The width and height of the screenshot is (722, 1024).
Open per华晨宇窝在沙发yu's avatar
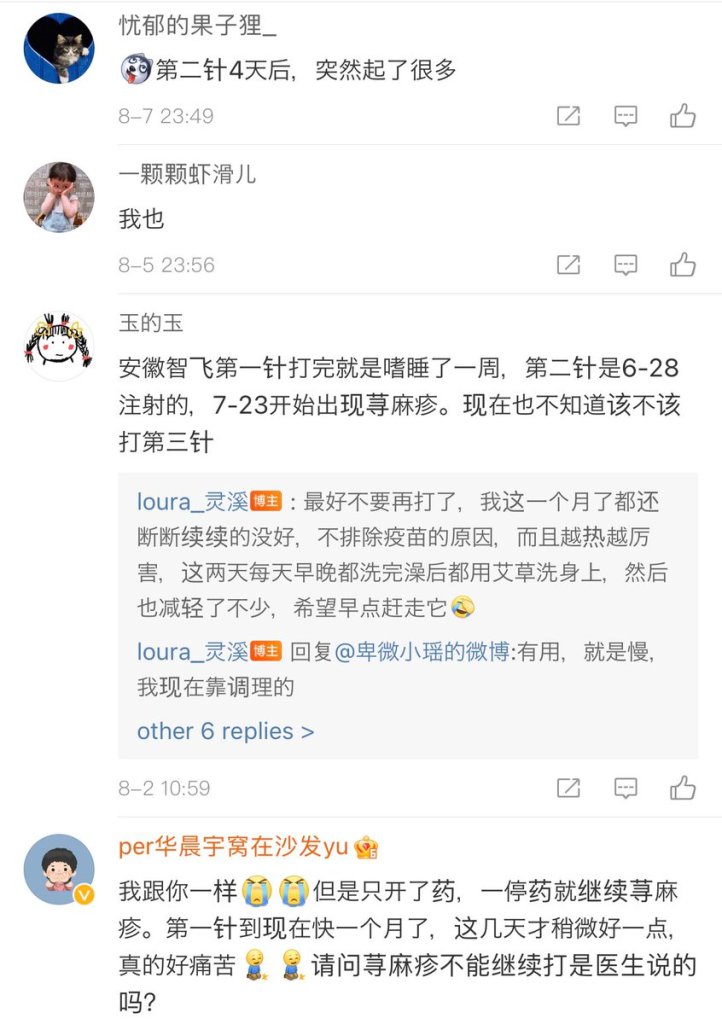click(58, 869)
